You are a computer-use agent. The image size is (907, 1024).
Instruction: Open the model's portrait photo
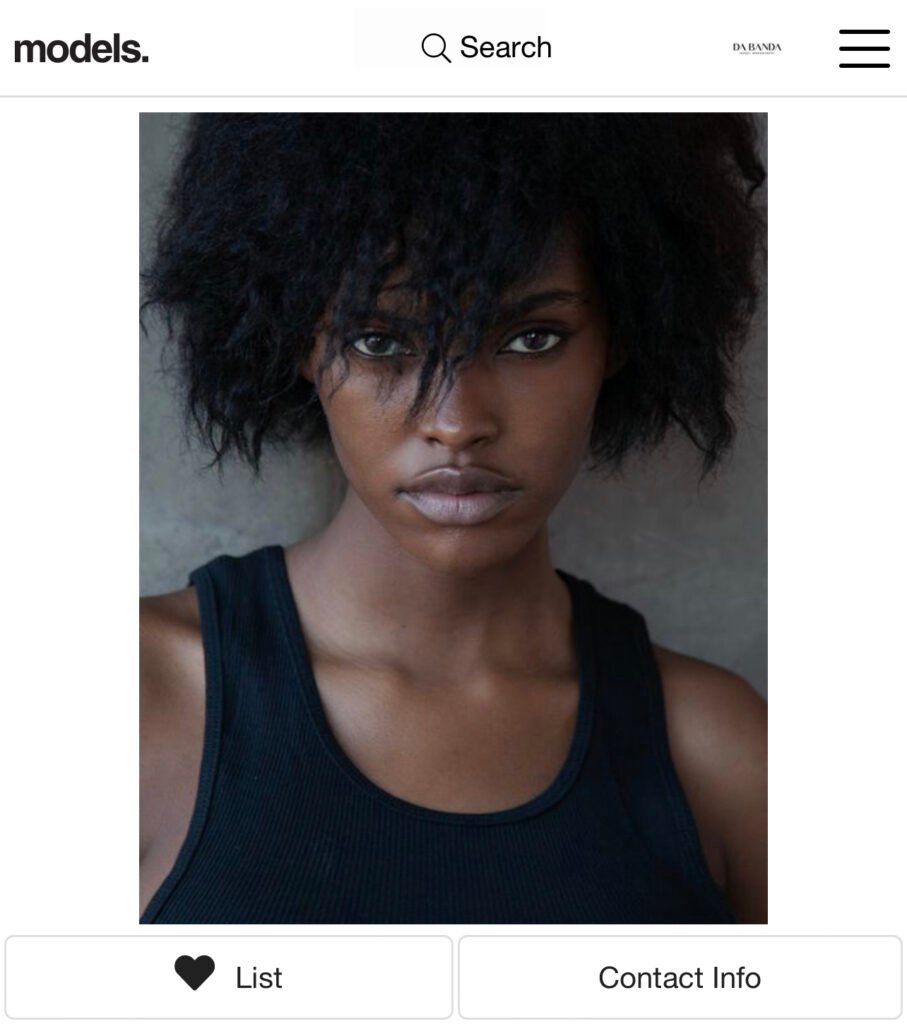click(453, 517)
